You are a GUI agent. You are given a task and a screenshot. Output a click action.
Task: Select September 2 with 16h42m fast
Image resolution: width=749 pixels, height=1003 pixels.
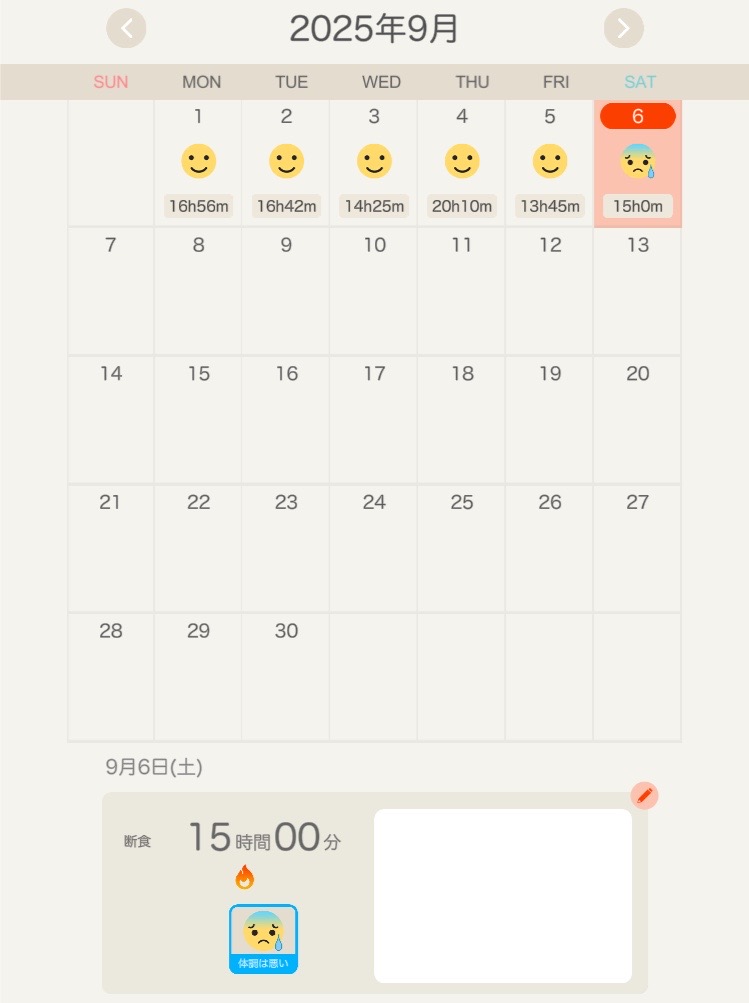click(x=286, y=163)
